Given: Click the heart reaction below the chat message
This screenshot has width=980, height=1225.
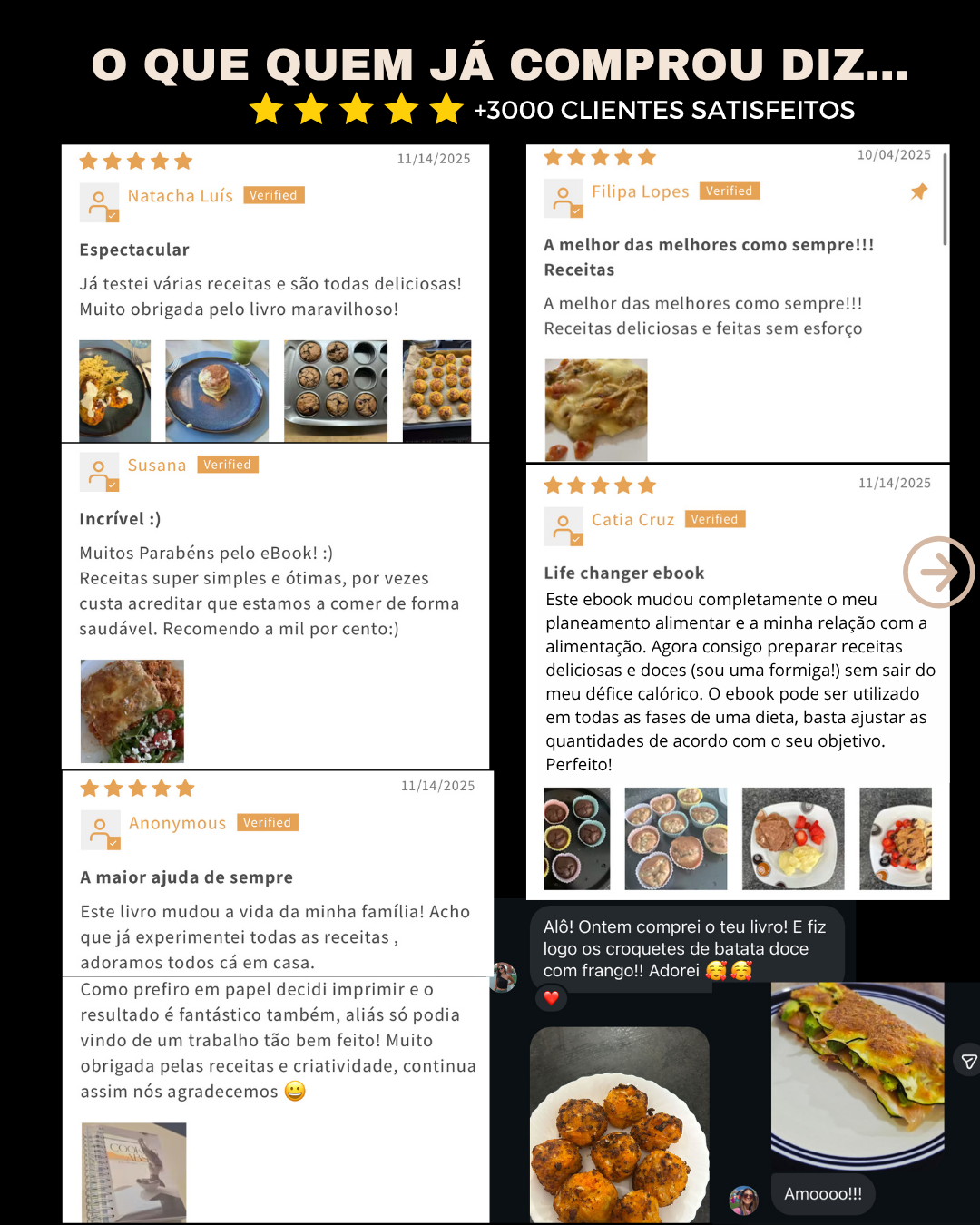Looking at the screenshot, I should [551, 998].
